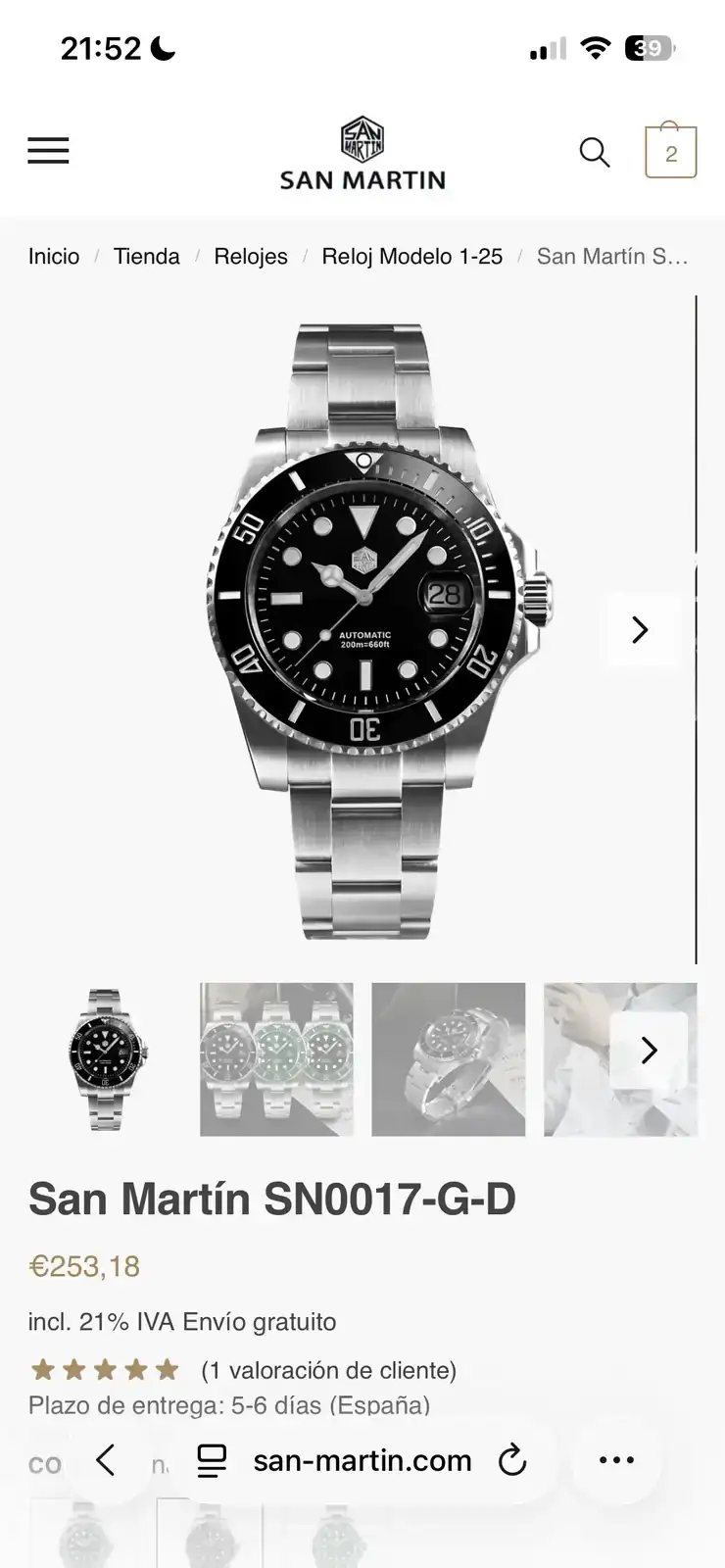The width and height of the screenshot is (725, 1568).
Task: Go back in the browser
Action: tap(106, 1460)
